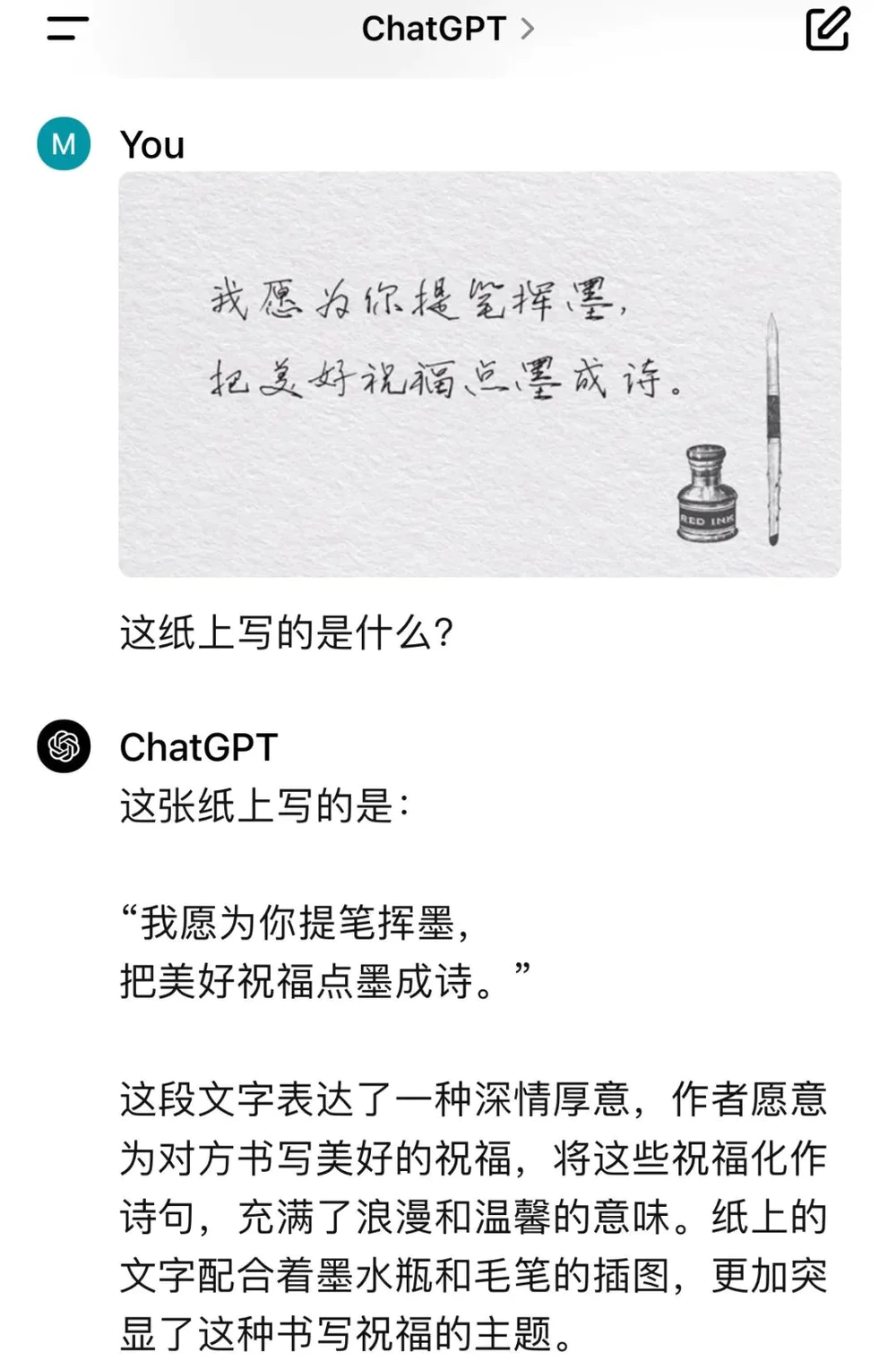Start a new chat with compose icon
This screenshot has height=1361, width=896.
tap(826, 30)
